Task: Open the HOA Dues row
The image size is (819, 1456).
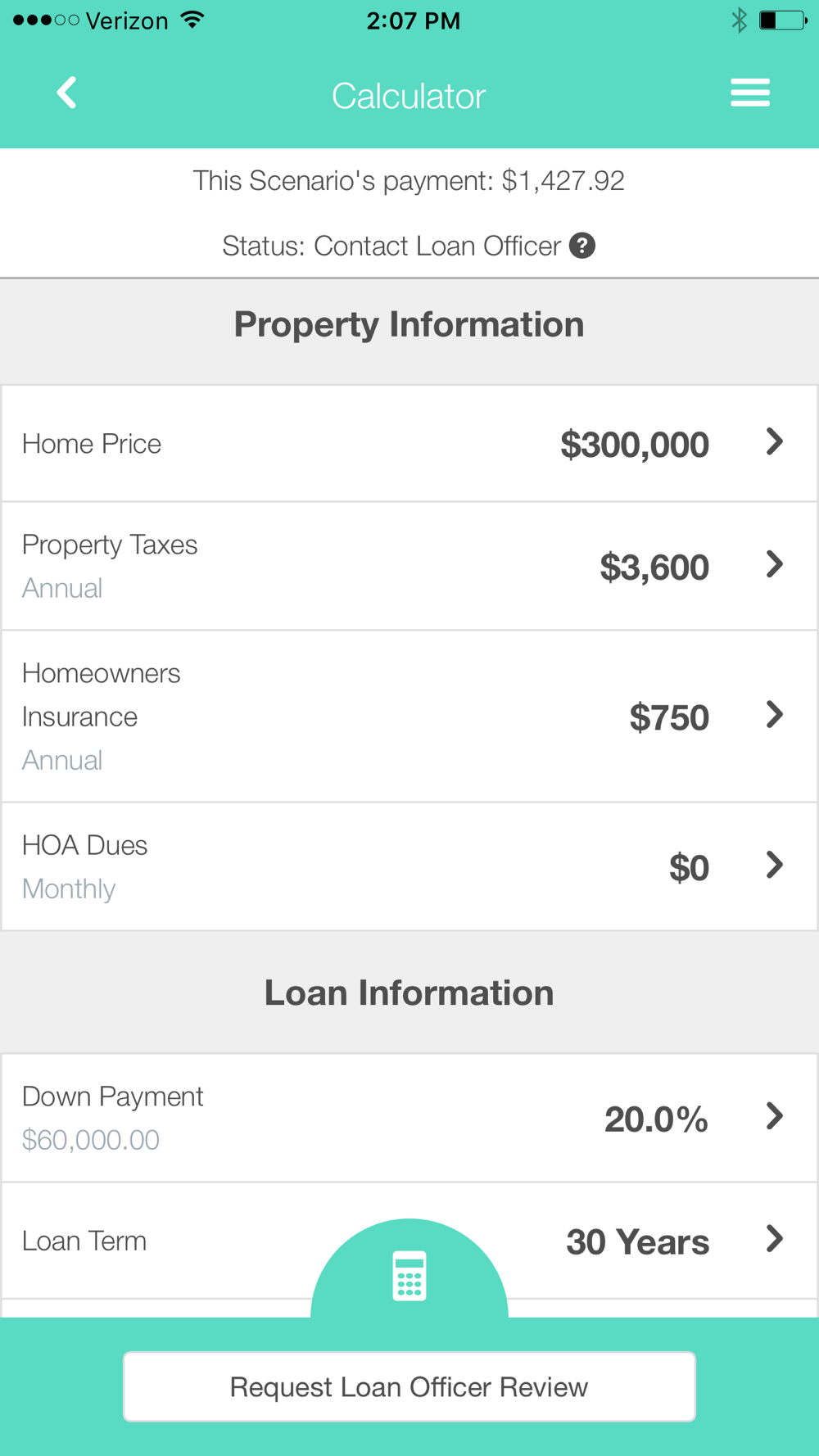Action: [409, 866]
